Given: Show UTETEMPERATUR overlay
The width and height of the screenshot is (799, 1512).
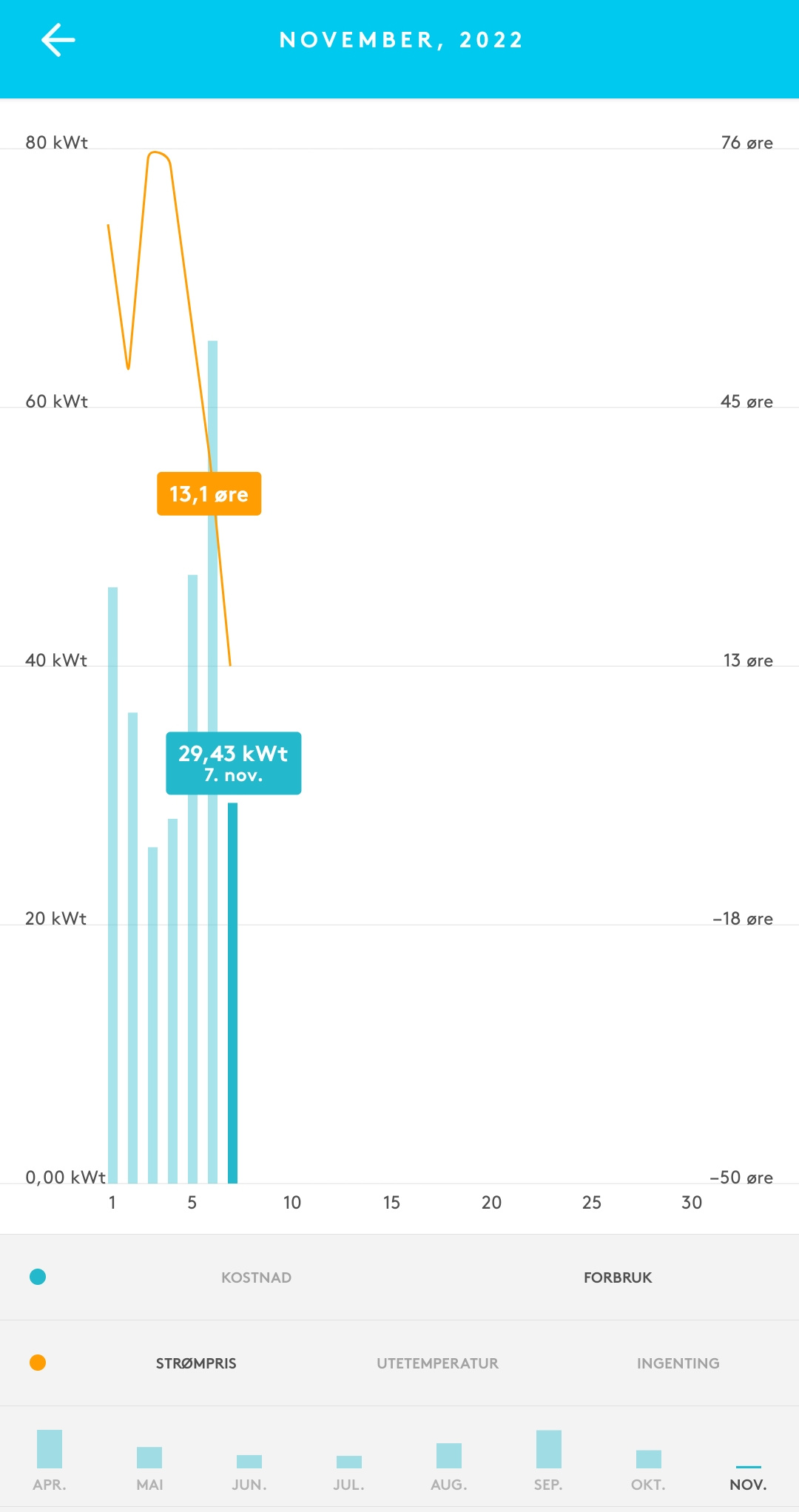Looking at the screenshot, I should (x=437, y=1363).
